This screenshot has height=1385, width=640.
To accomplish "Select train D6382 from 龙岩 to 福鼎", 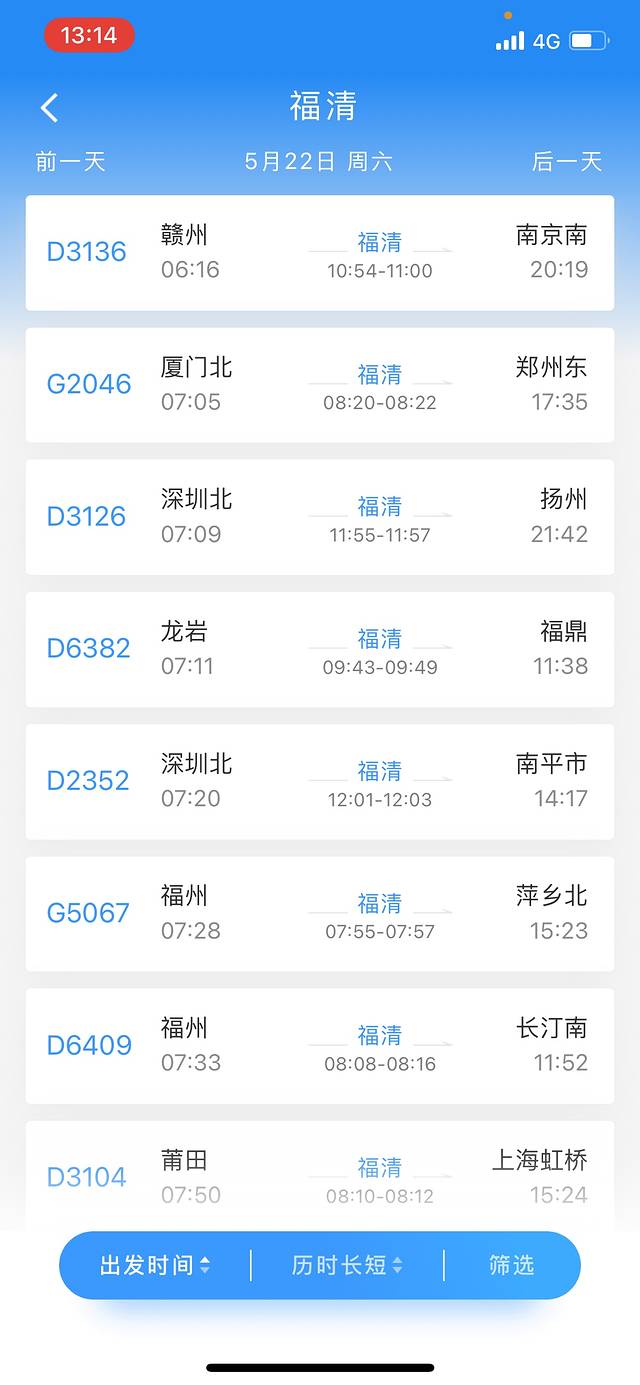I will (x=320, y=649).
